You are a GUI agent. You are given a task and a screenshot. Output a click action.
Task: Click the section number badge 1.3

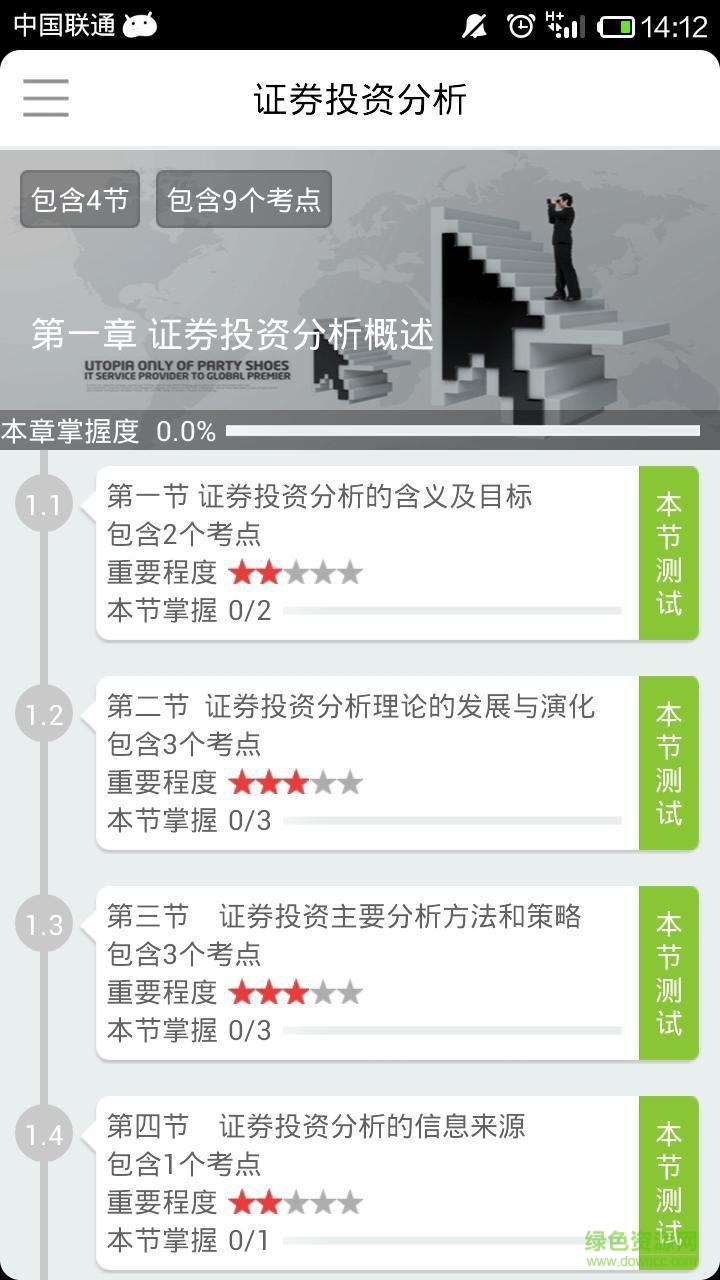click(44, 925)
